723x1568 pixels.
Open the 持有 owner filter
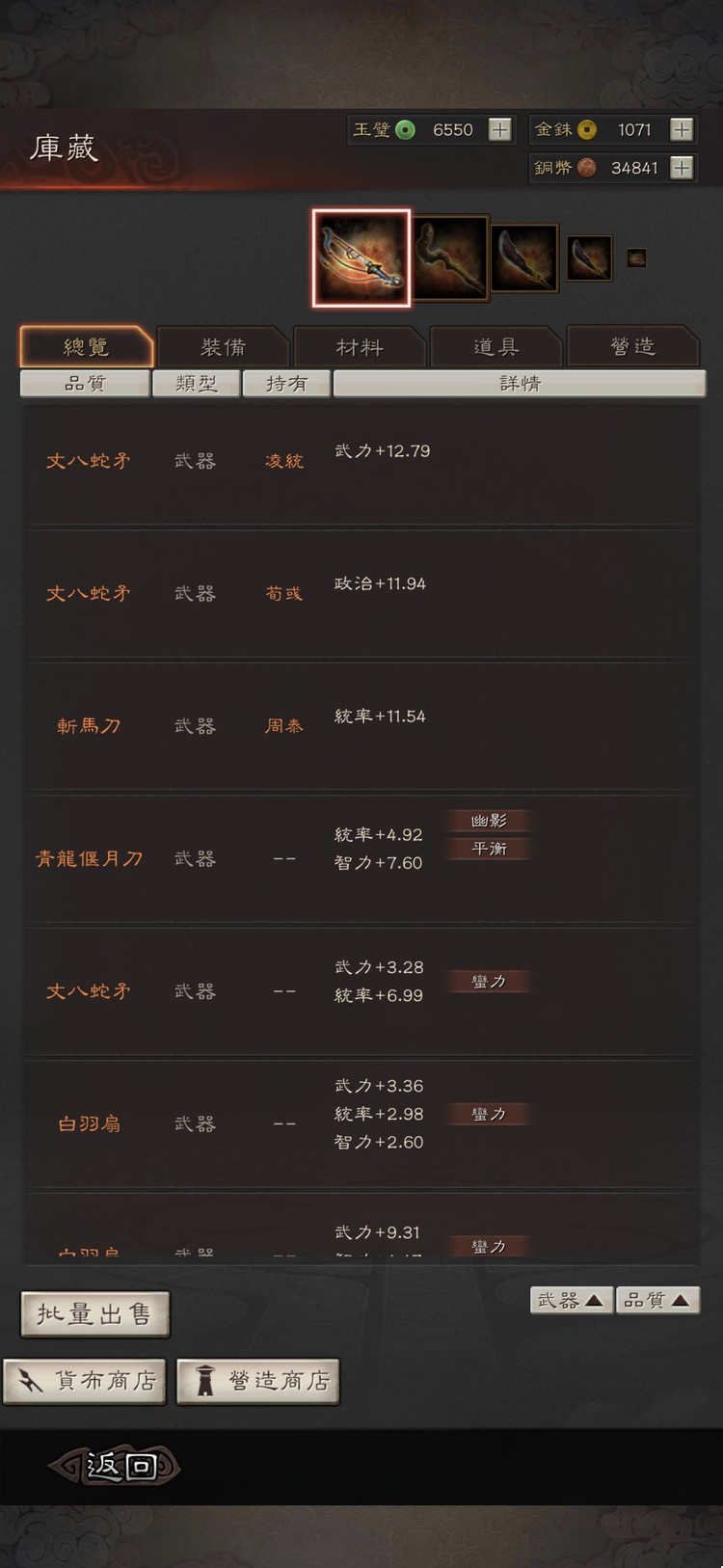pos(286,383)
